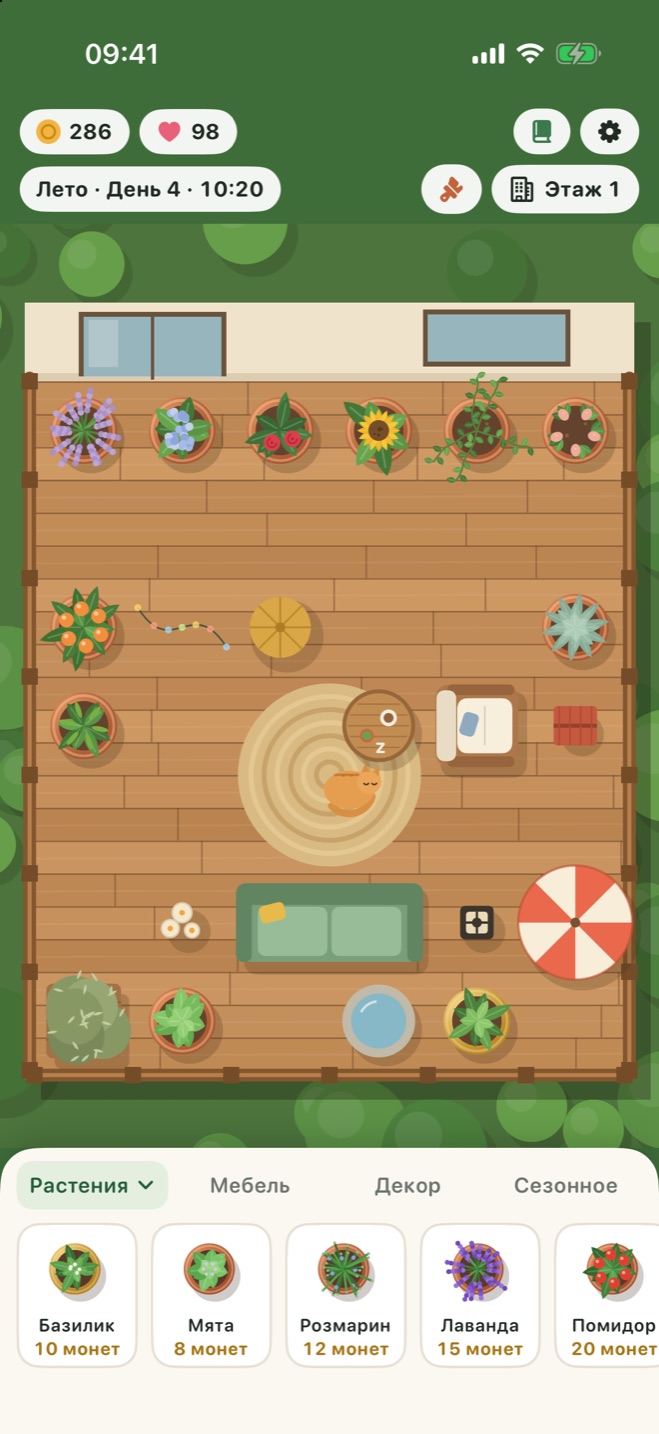The image size is (659, 1434).
Task: Tap the green sofa on the terrace
Action: click(x=330, y=923)
